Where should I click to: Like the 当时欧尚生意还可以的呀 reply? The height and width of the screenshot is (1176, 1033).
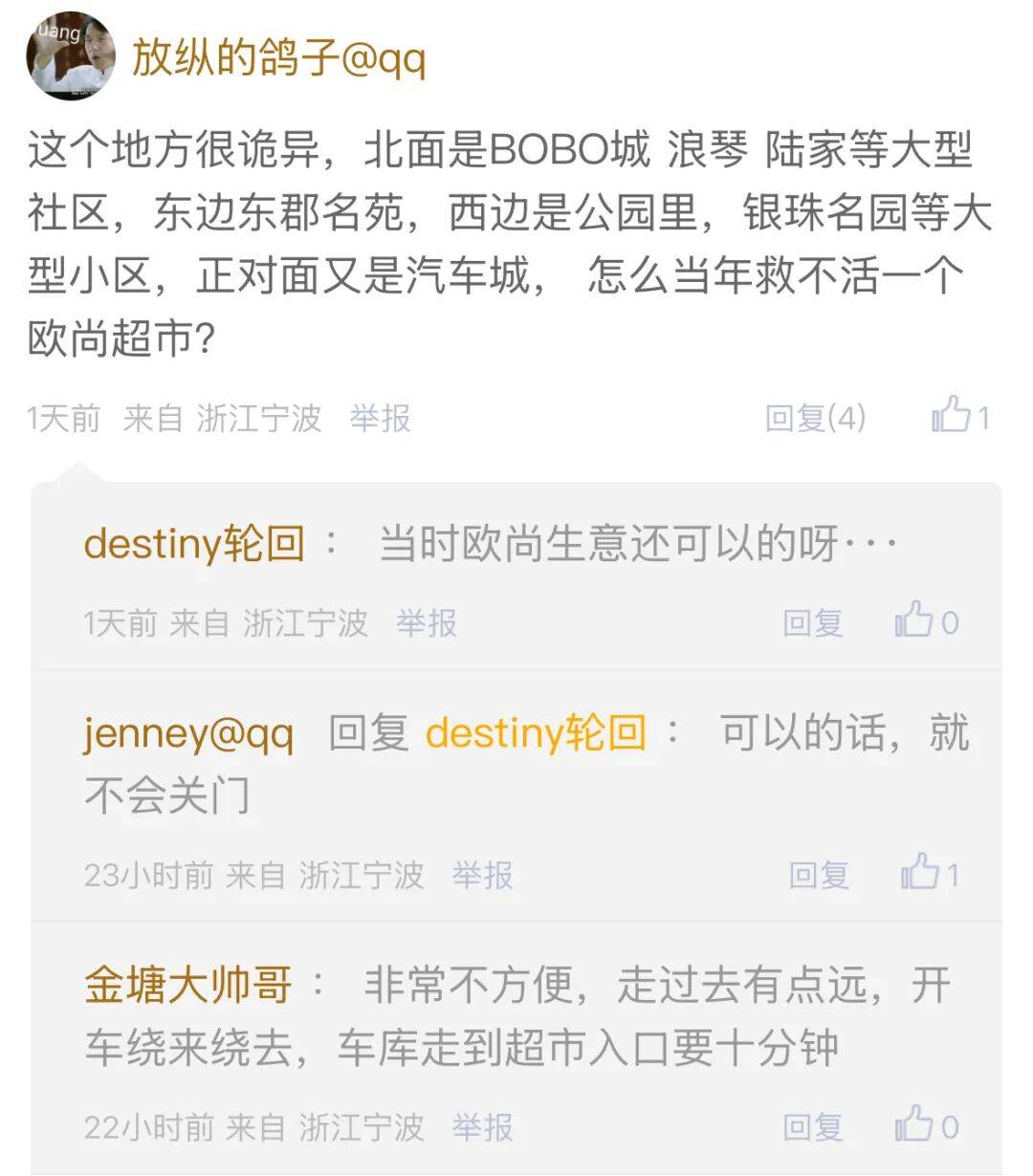click(x=925, y=621)
